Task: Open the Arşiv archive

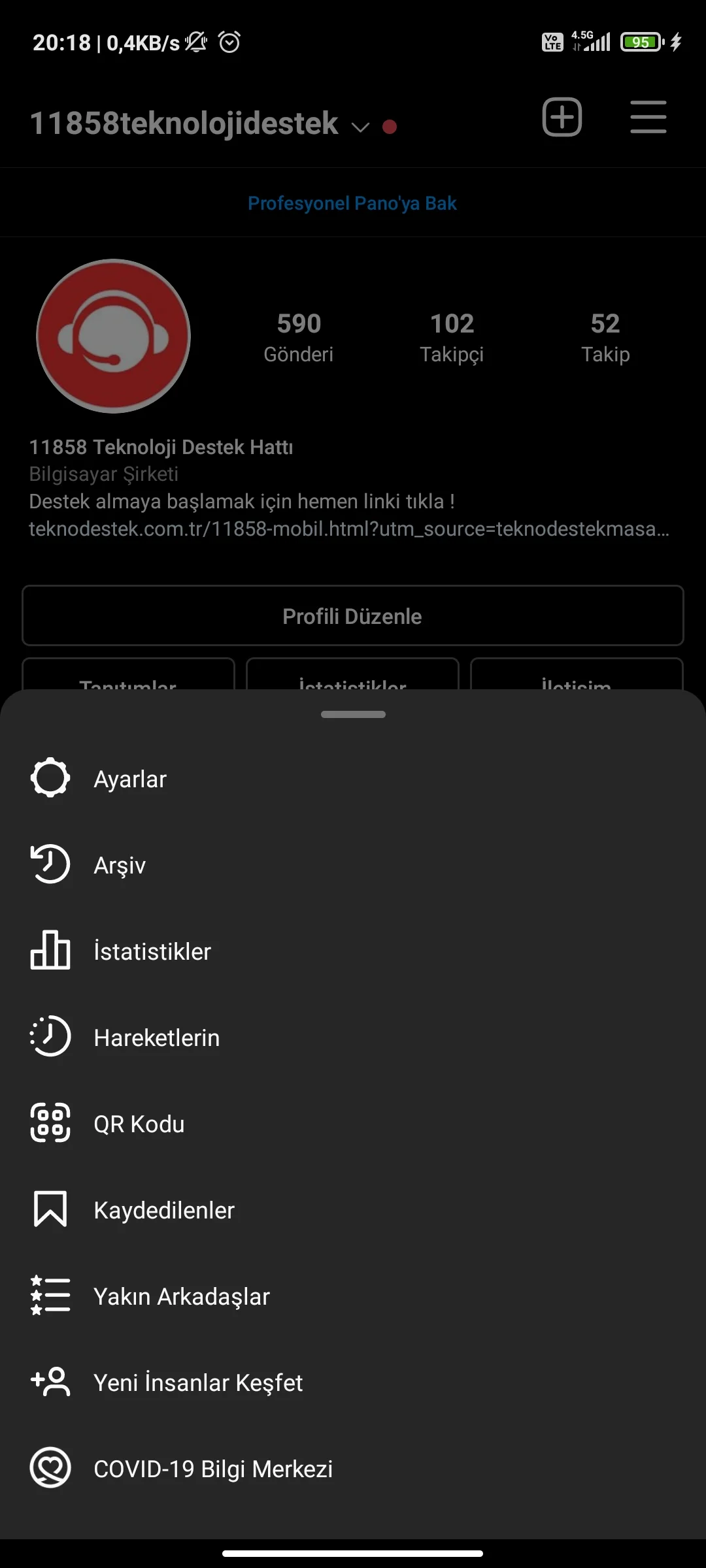Action: 120,865
